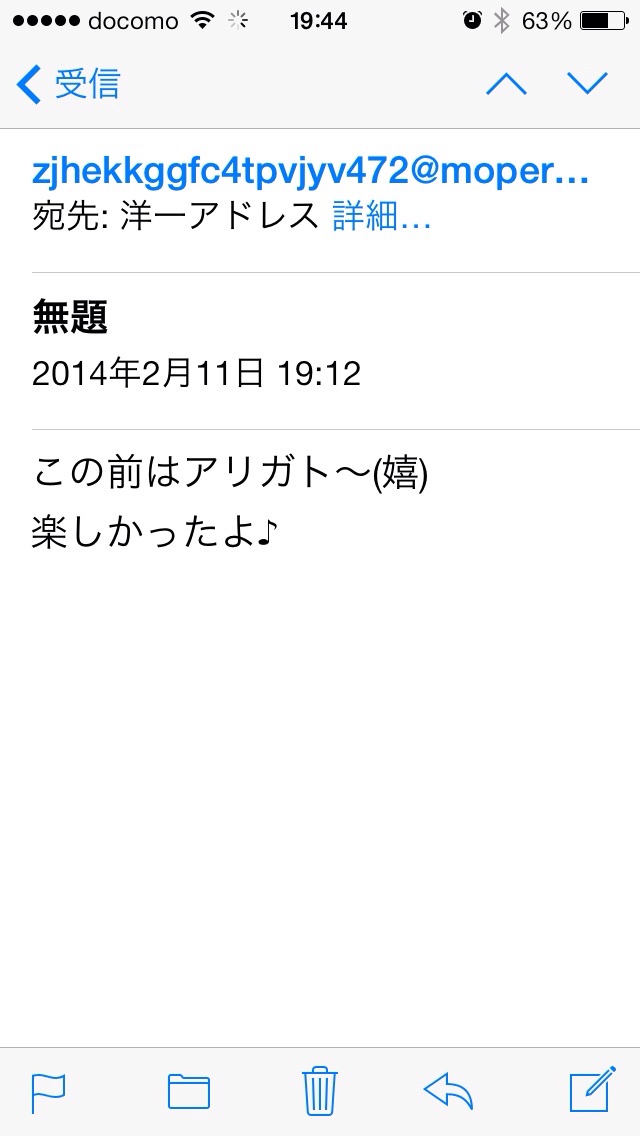Image resolution: width=640 pixels, height=1136 pixels.
Task: Go back to the 受信 inbox
Action: click(68, 85)
